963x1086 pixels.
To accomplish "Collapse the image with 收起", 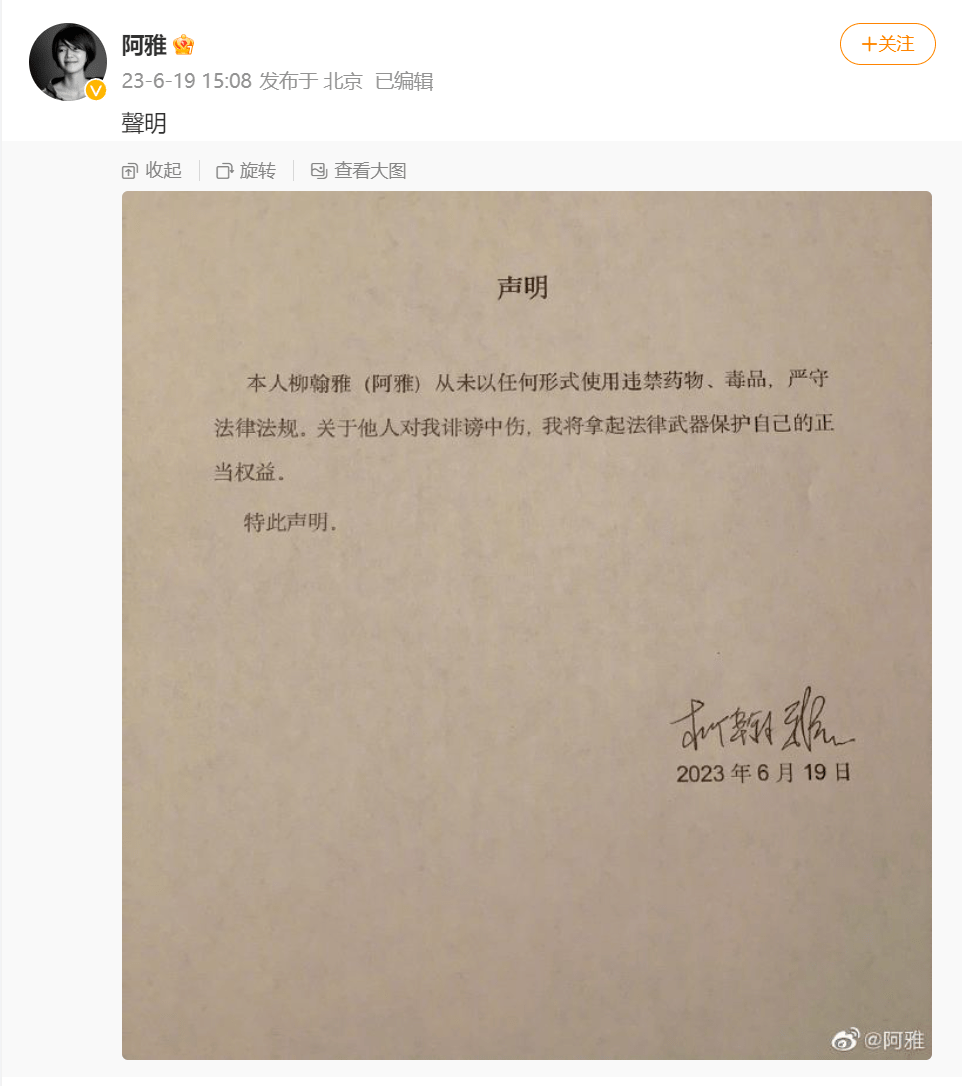I will pyautogui.click(x=152, y=171).
